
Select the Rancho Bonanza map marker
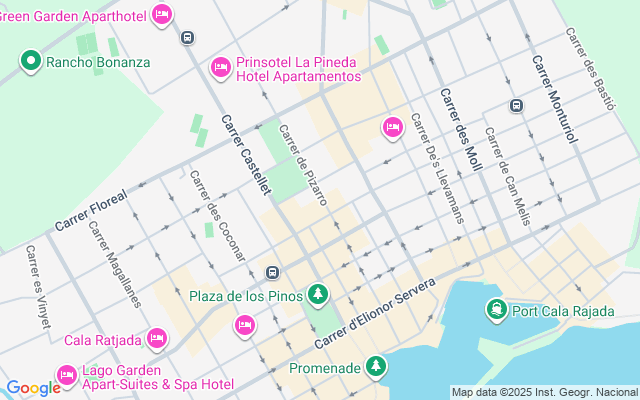31,61
